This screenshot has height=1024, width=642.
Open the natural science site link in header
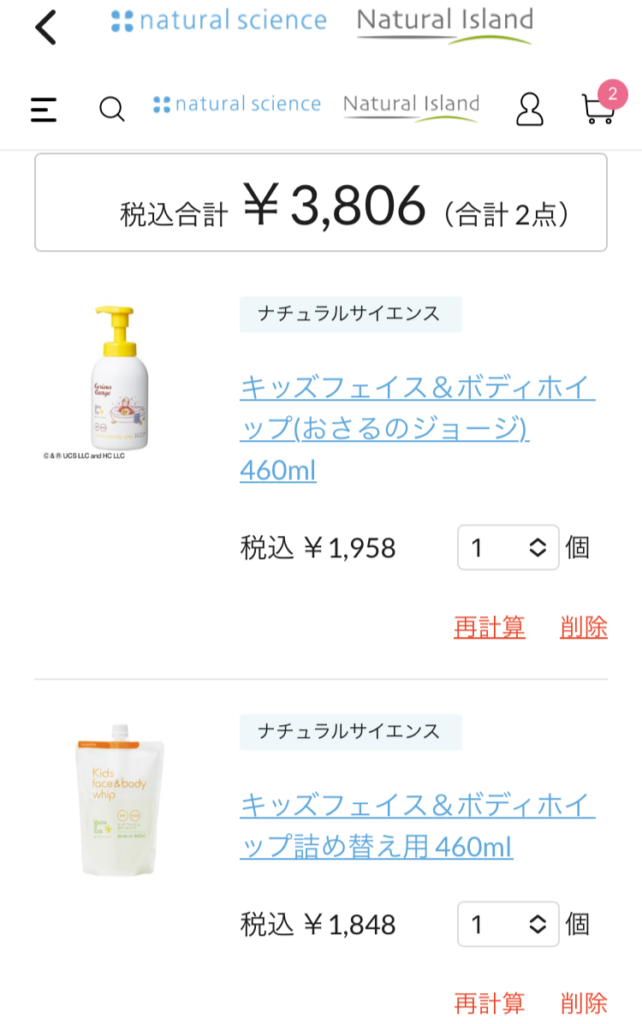pos(237,104)
